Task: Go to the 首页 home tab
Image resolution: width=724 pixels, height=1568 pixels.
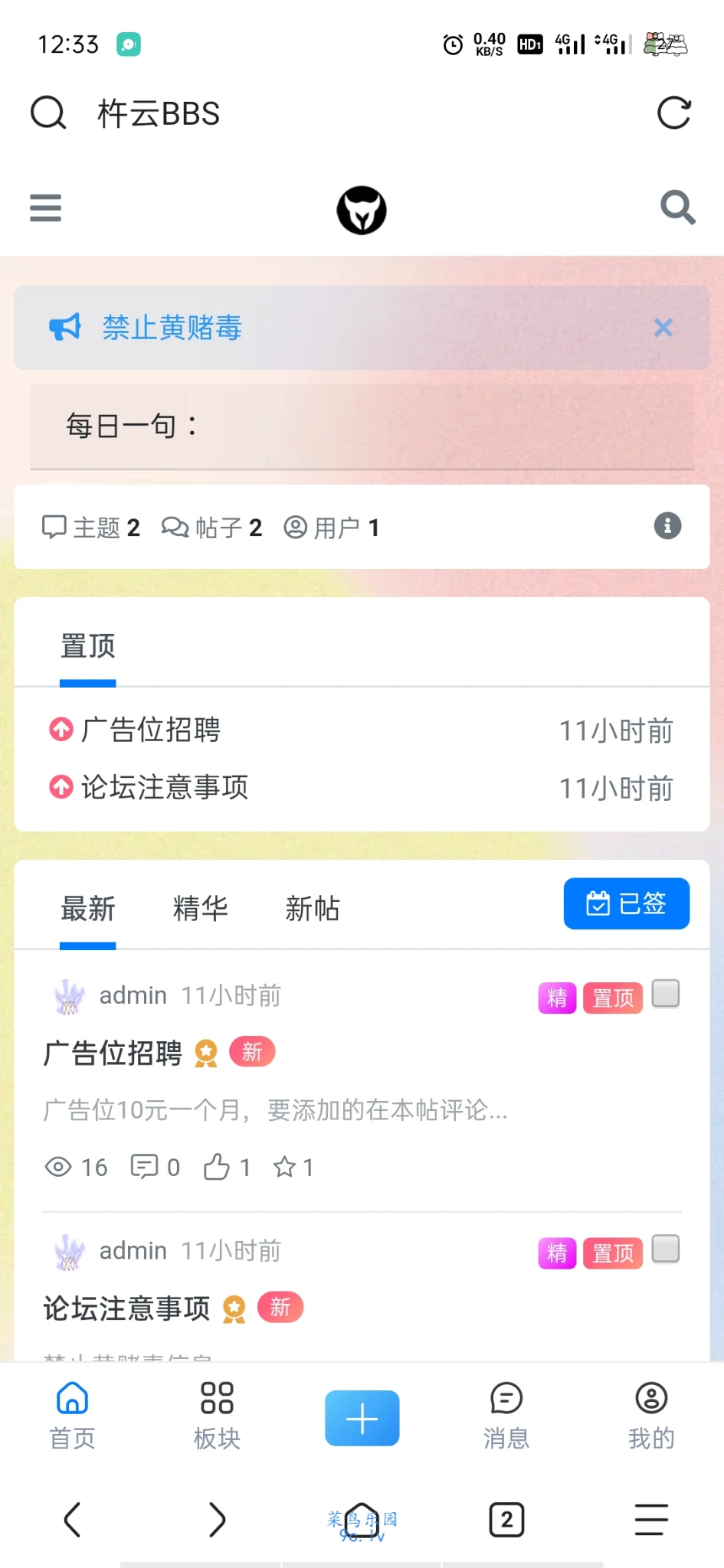Action: tap(73, 1415)
